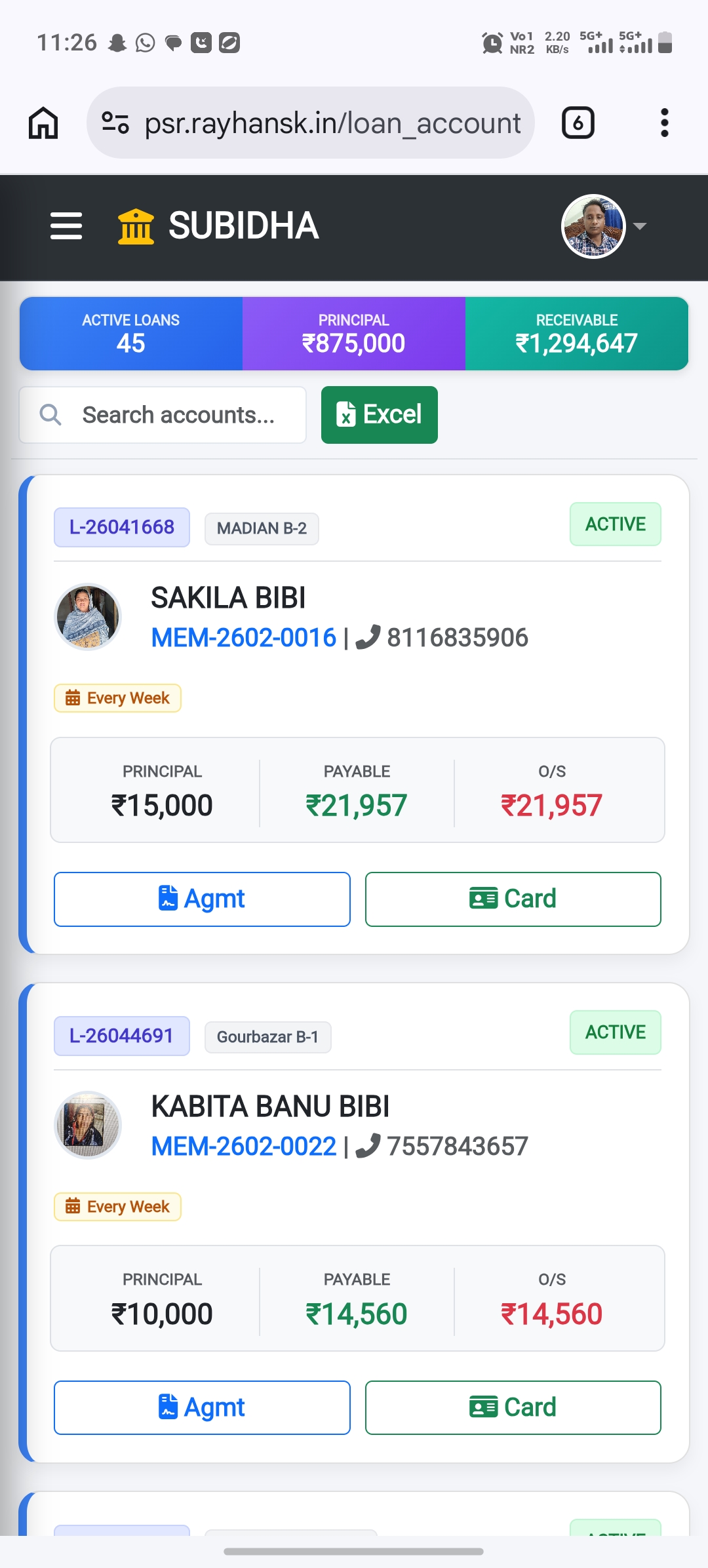708x1568 pixels.
Task: Open member MEM-2602-0016 link
Action: (x=243, y=635)
